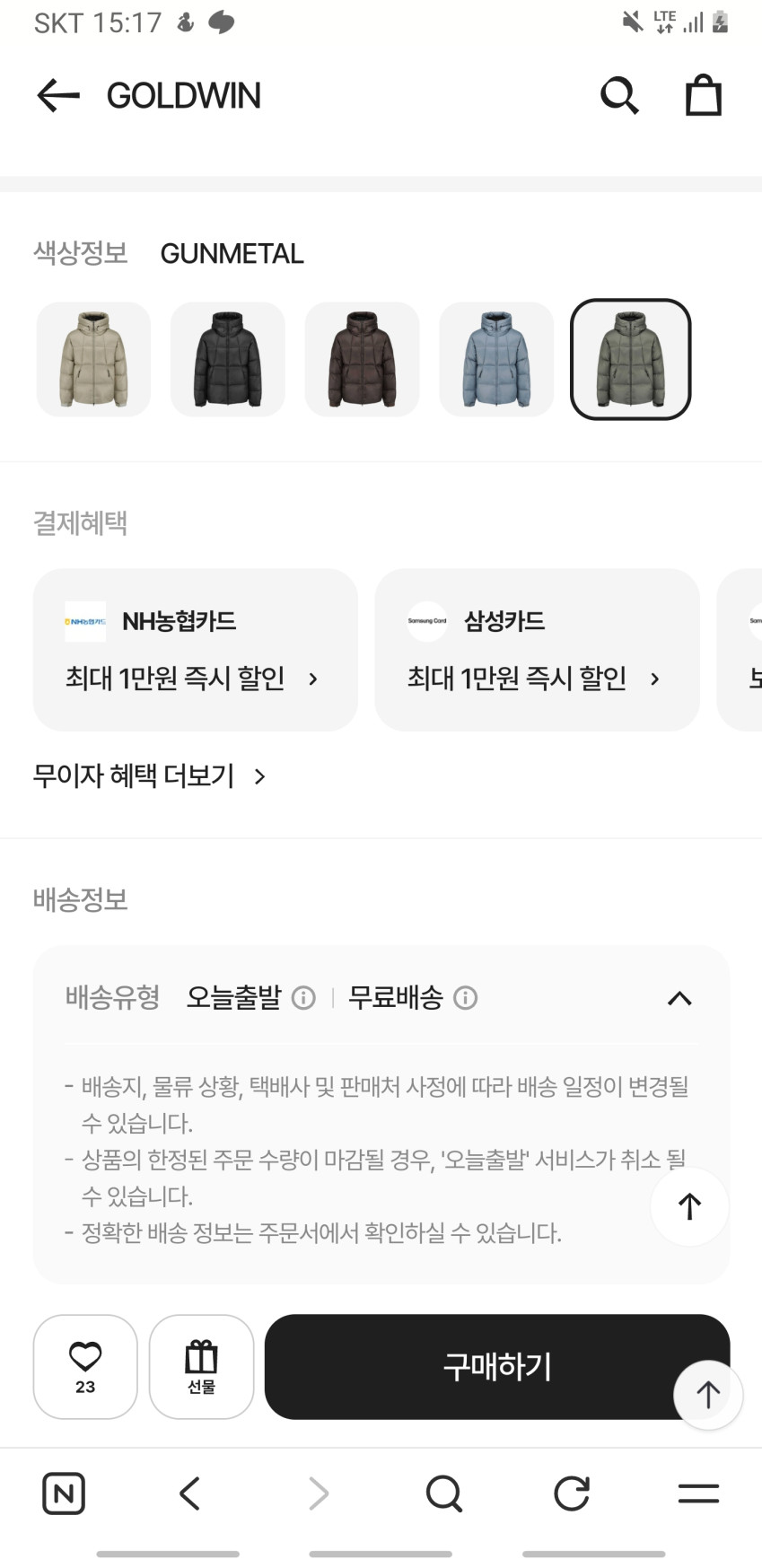The height and width of the screenshot is (1568, 762).
Task: Pick the light blue jacket color
Action: click(x=496, y=359)
